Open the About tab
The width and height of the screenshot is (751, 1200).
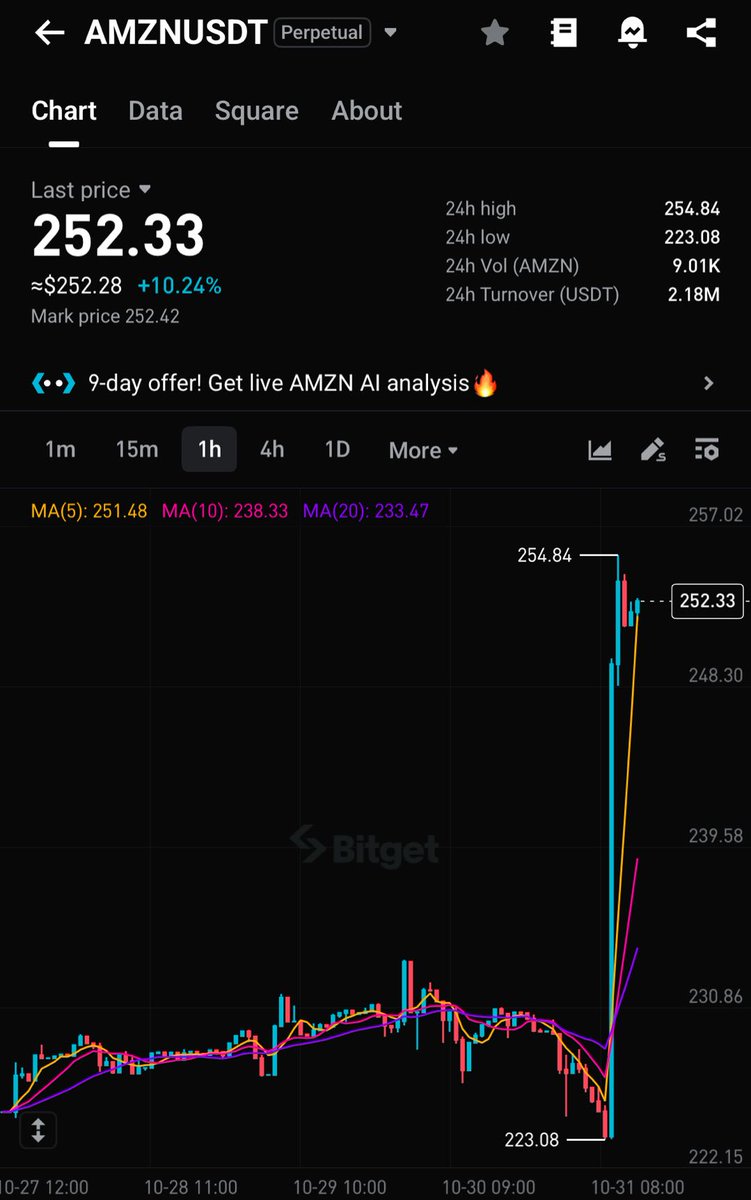coord(366,111)
